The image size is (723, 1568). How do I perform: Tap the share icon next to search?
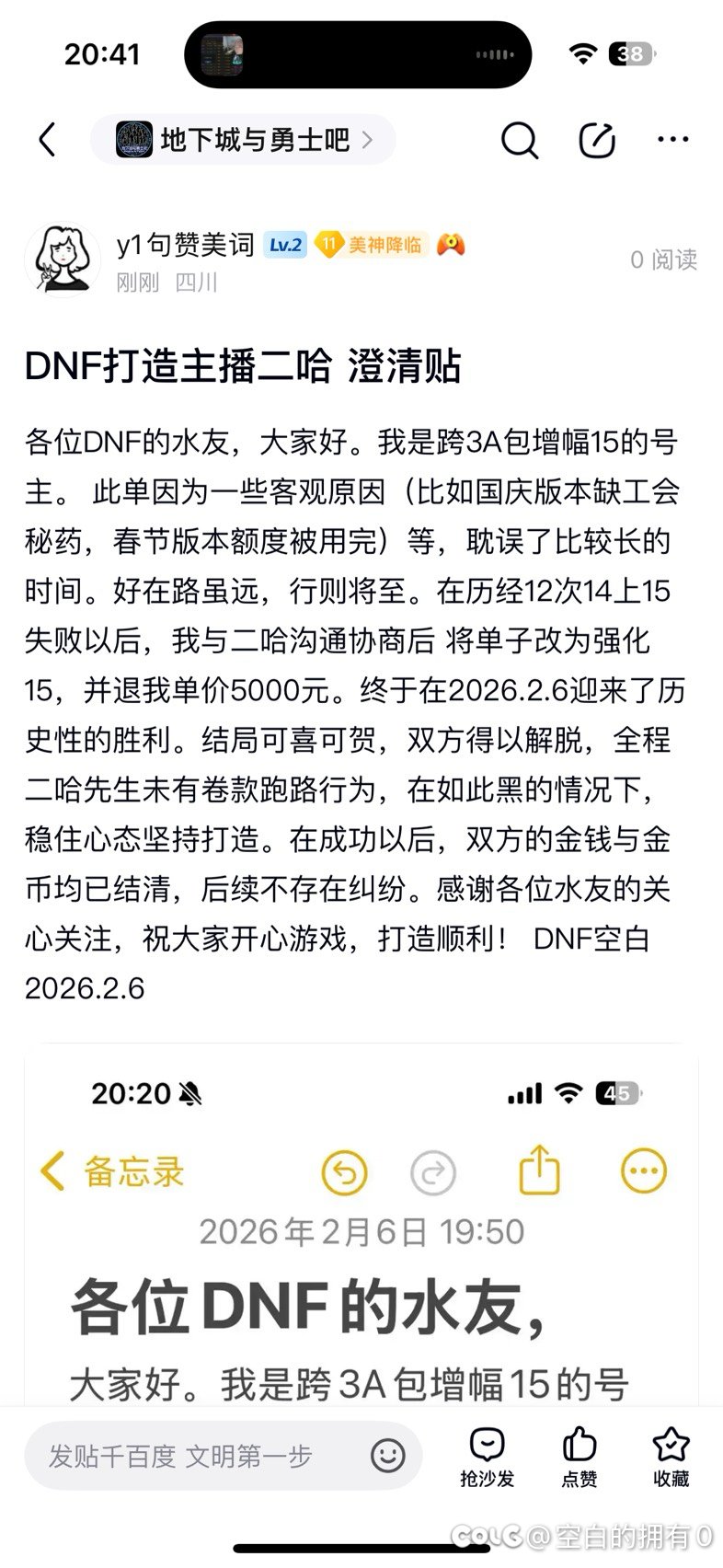pos(598,141)
